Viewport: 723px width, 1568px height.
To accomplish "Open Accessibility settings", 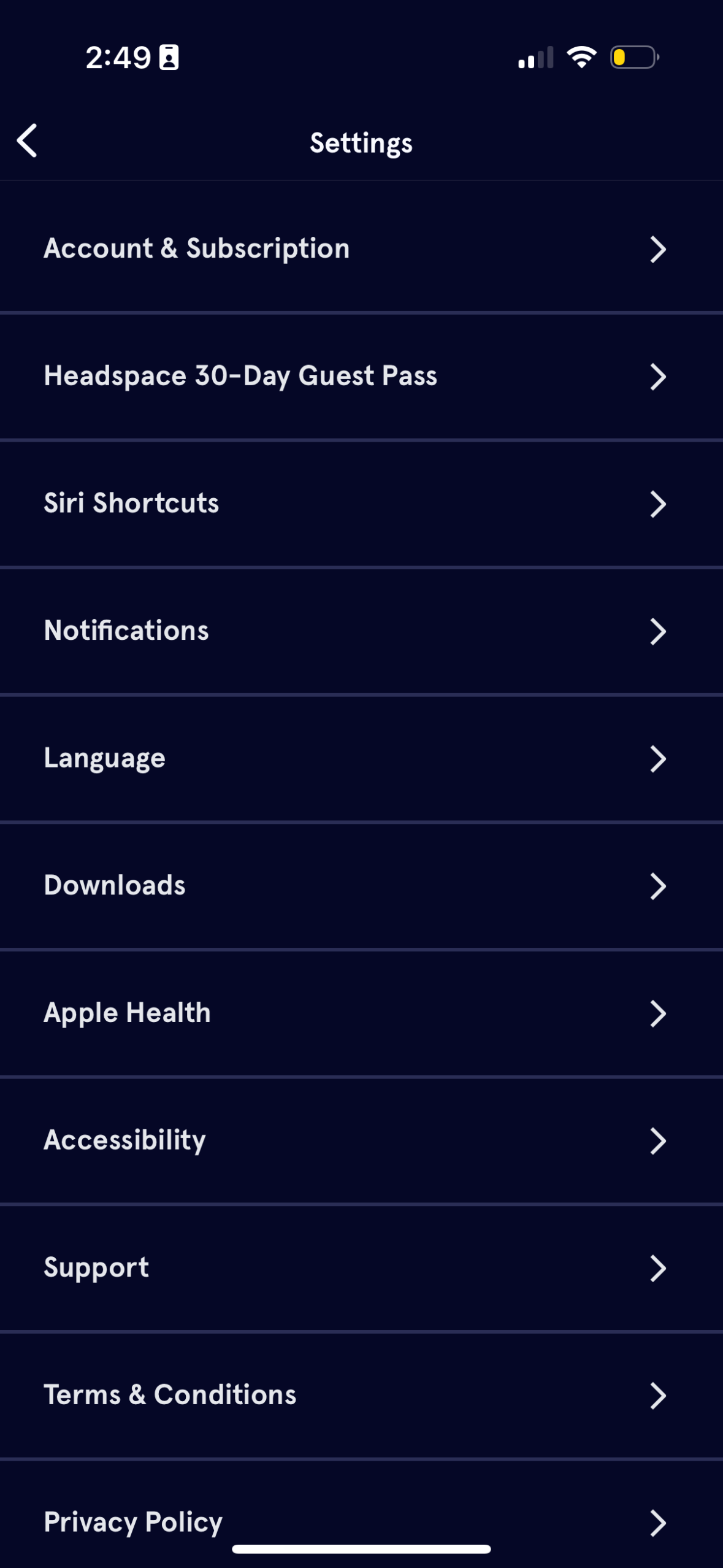I will [124, 1139].
